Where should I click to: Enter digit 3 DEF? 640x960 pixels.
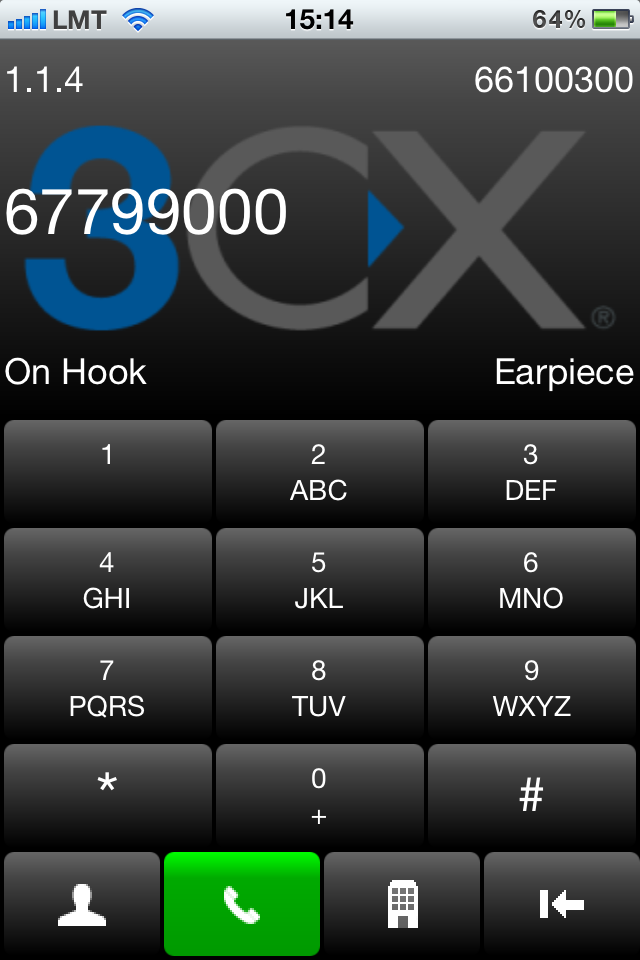click(x=531, y=470)
